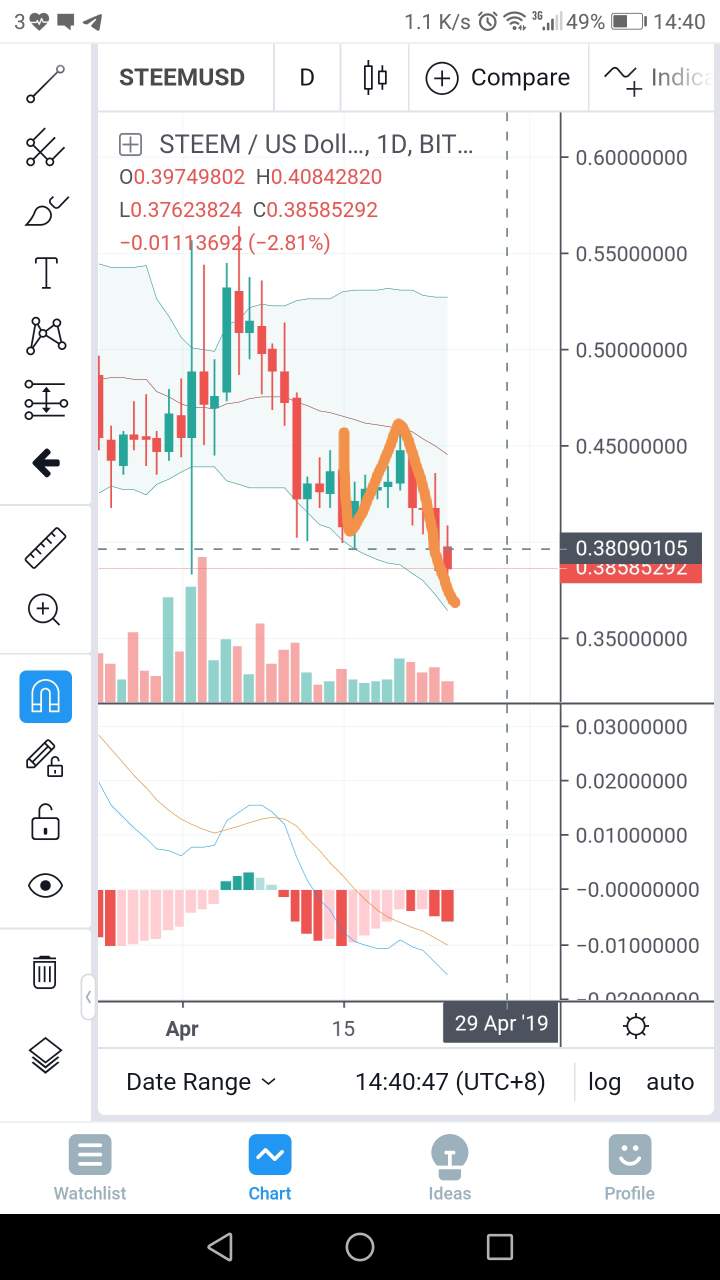Tap the back arrow tool
The width and height of the screenshot is (720, 1280).
click(x=45, y=463)
